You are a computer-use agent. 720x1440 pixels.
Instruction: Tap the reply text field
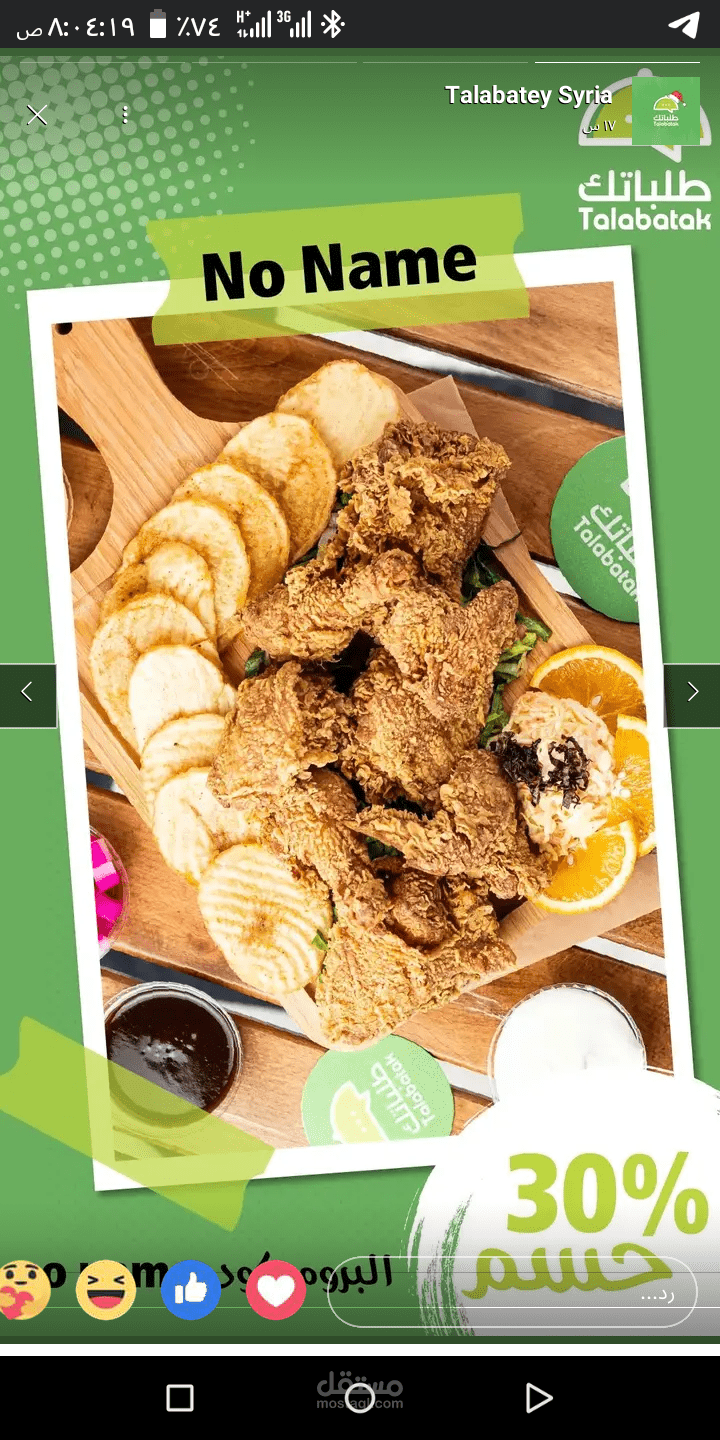[512, 1291]
